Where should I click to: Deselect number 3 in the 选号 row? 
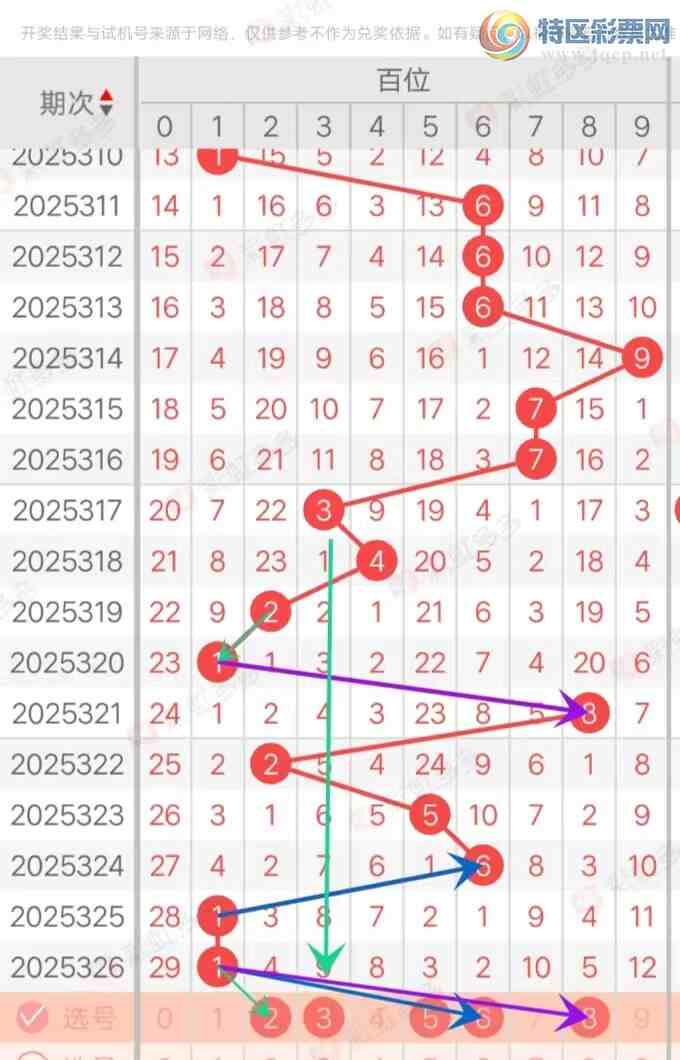(324, 1019)
